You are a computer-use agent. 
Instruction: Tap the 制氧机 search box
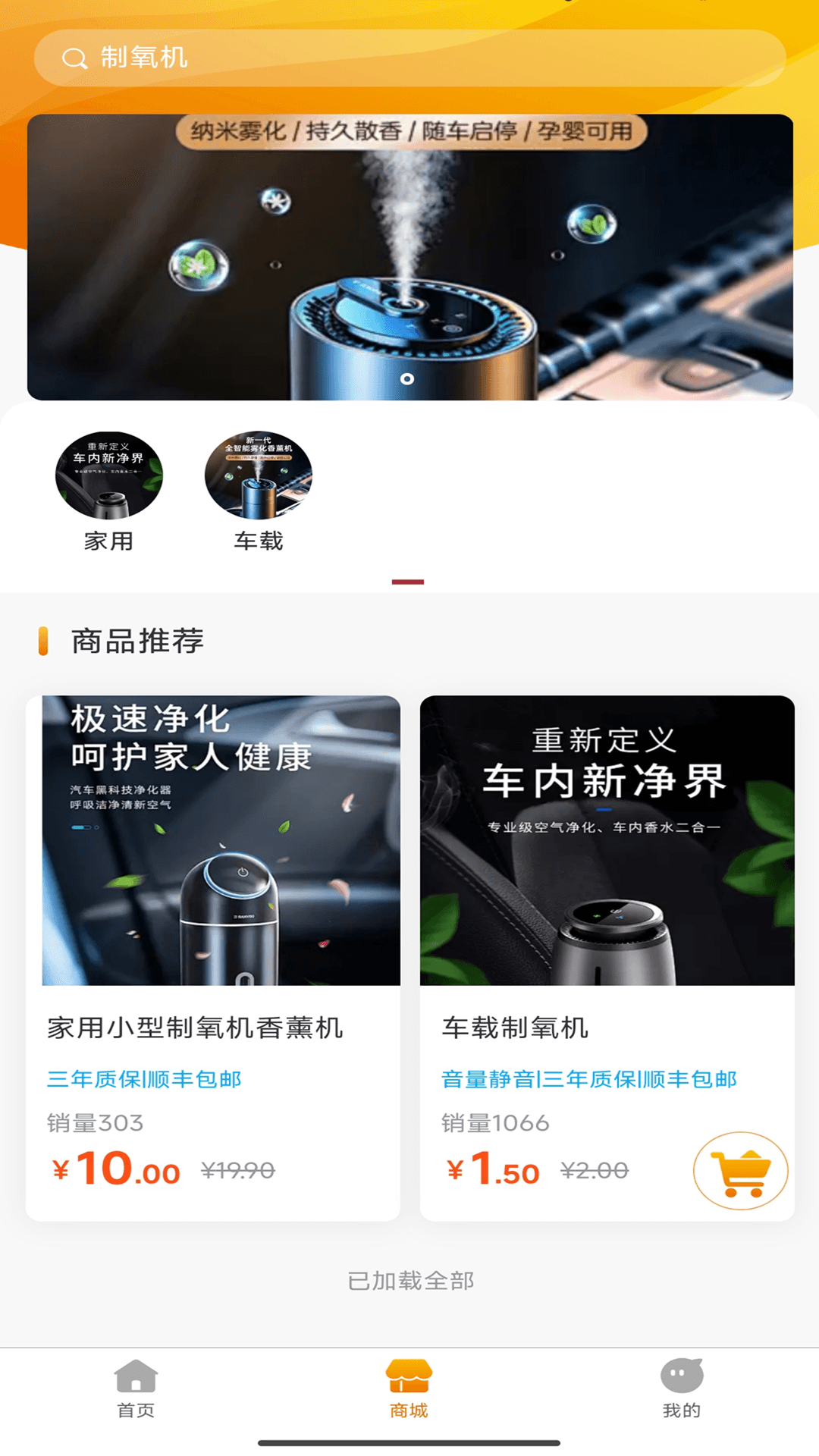point(409,58)
